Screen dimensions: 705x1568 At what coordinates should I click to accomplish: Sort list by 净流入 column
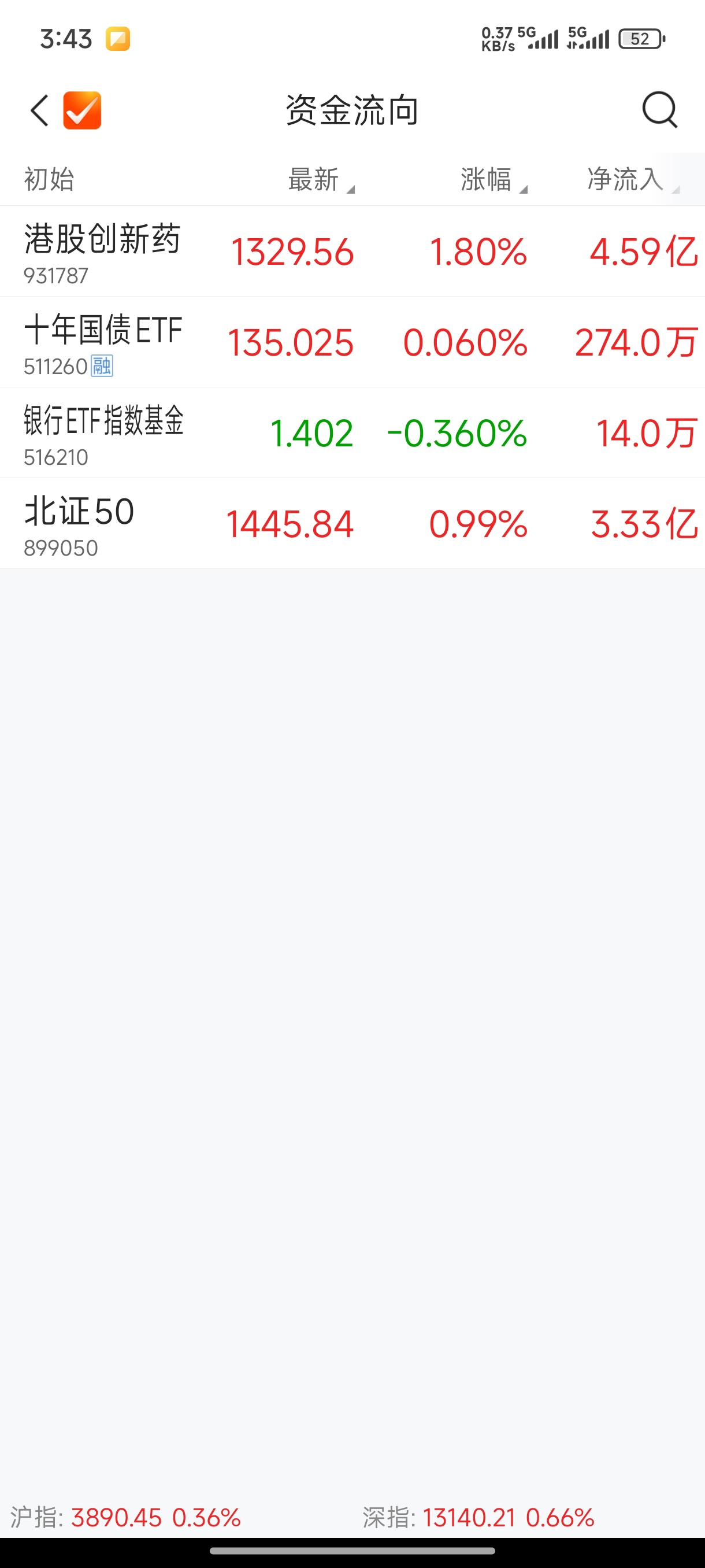(x=632, y=180)
